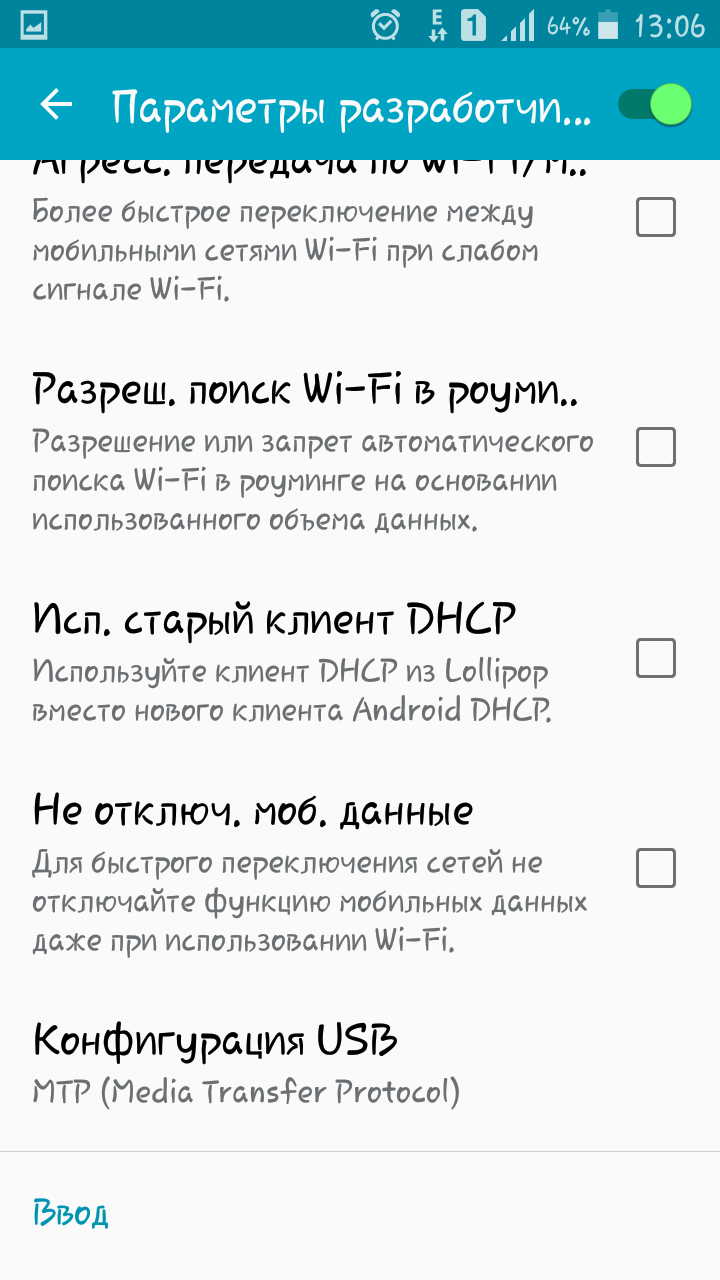Tick the keep mobile data active checkbox
This screenshot has width=720, height=1280.
pos(656,868)
